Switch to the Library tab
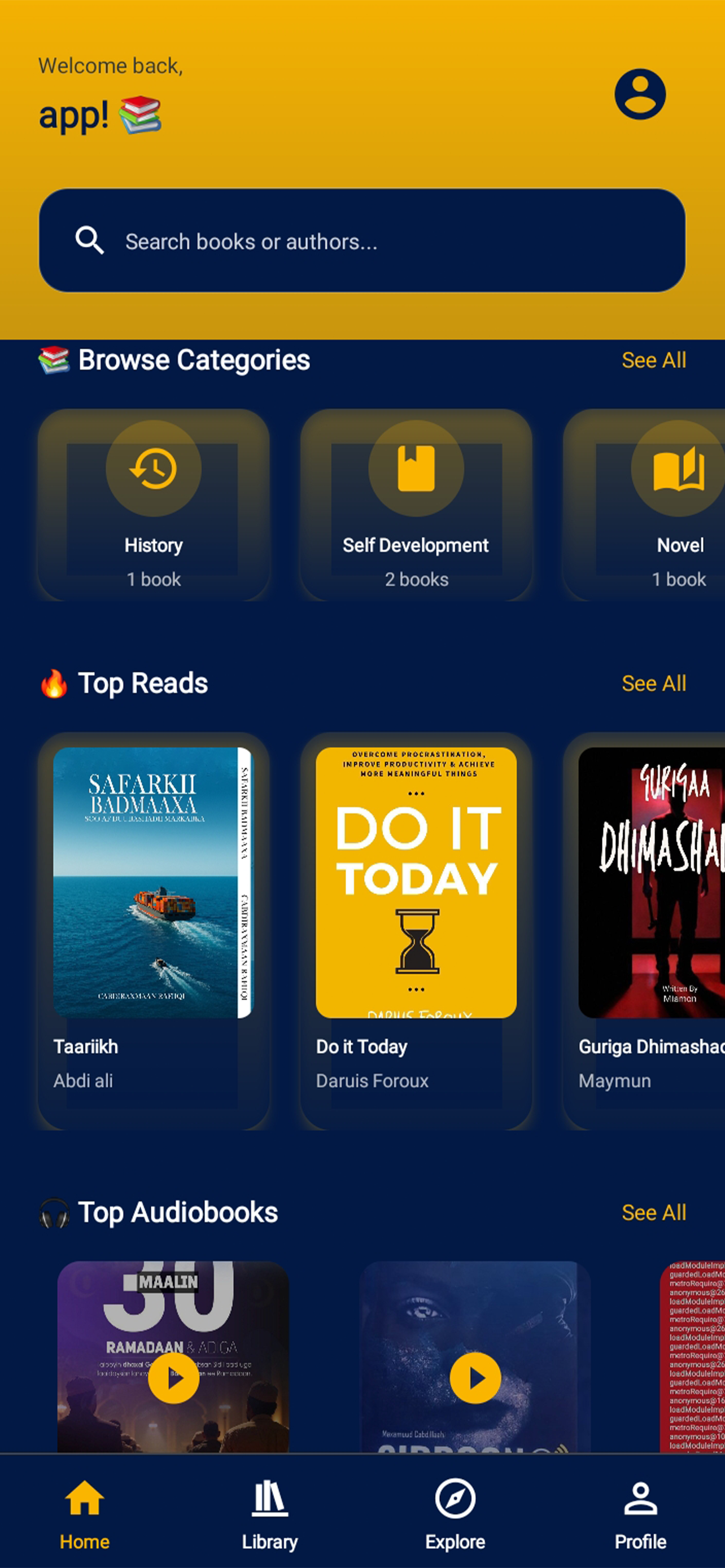The image size is (725, 1568). 270,1514
